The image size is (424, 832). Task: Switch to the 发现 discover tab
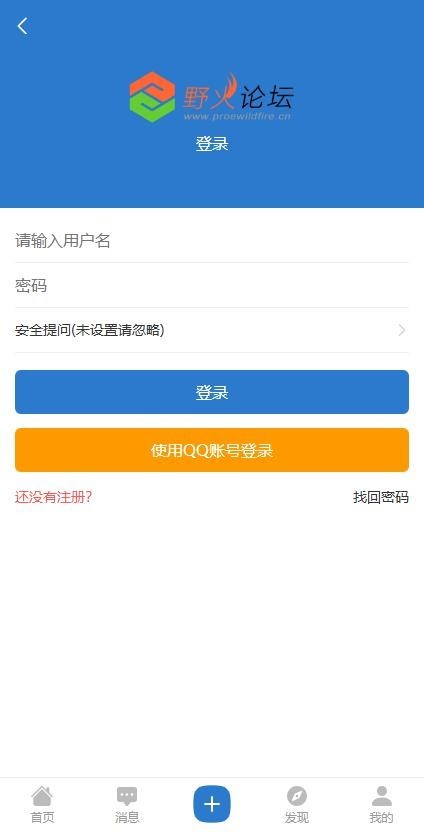tap(297, 805)
